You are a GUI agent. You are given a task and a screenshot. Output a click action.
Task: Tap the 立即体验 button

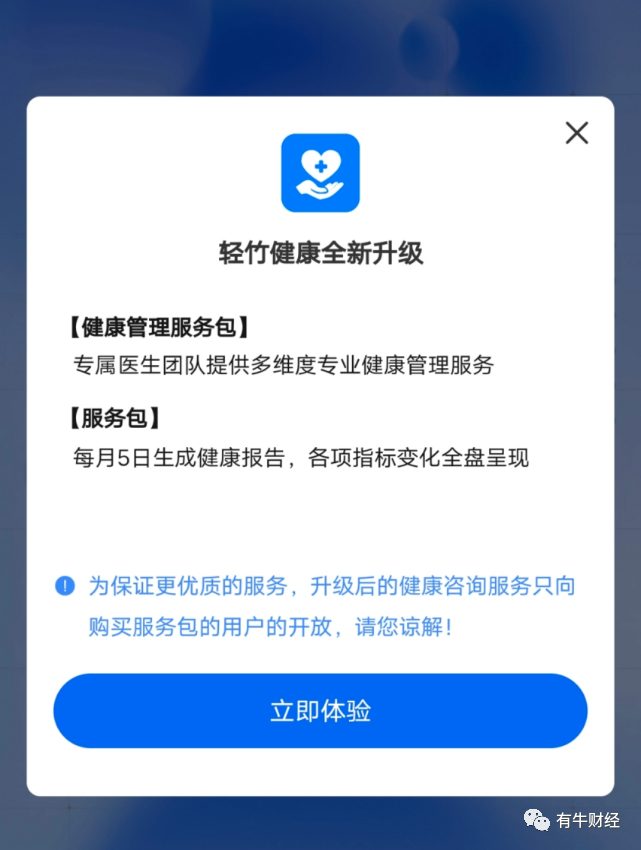[x=320, y=711]
